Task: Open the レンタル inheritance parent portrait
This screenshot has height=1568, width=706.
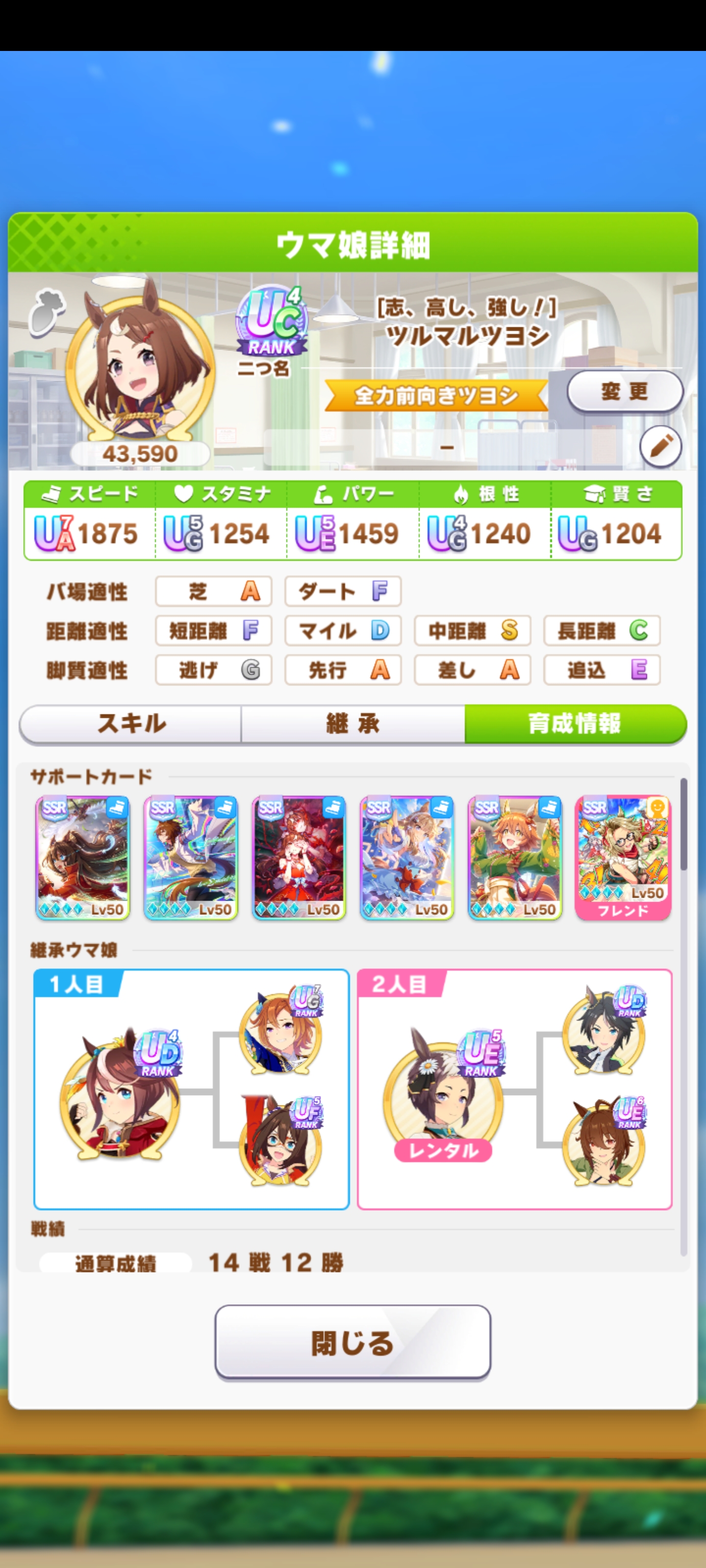Action: click(443, 1093)
